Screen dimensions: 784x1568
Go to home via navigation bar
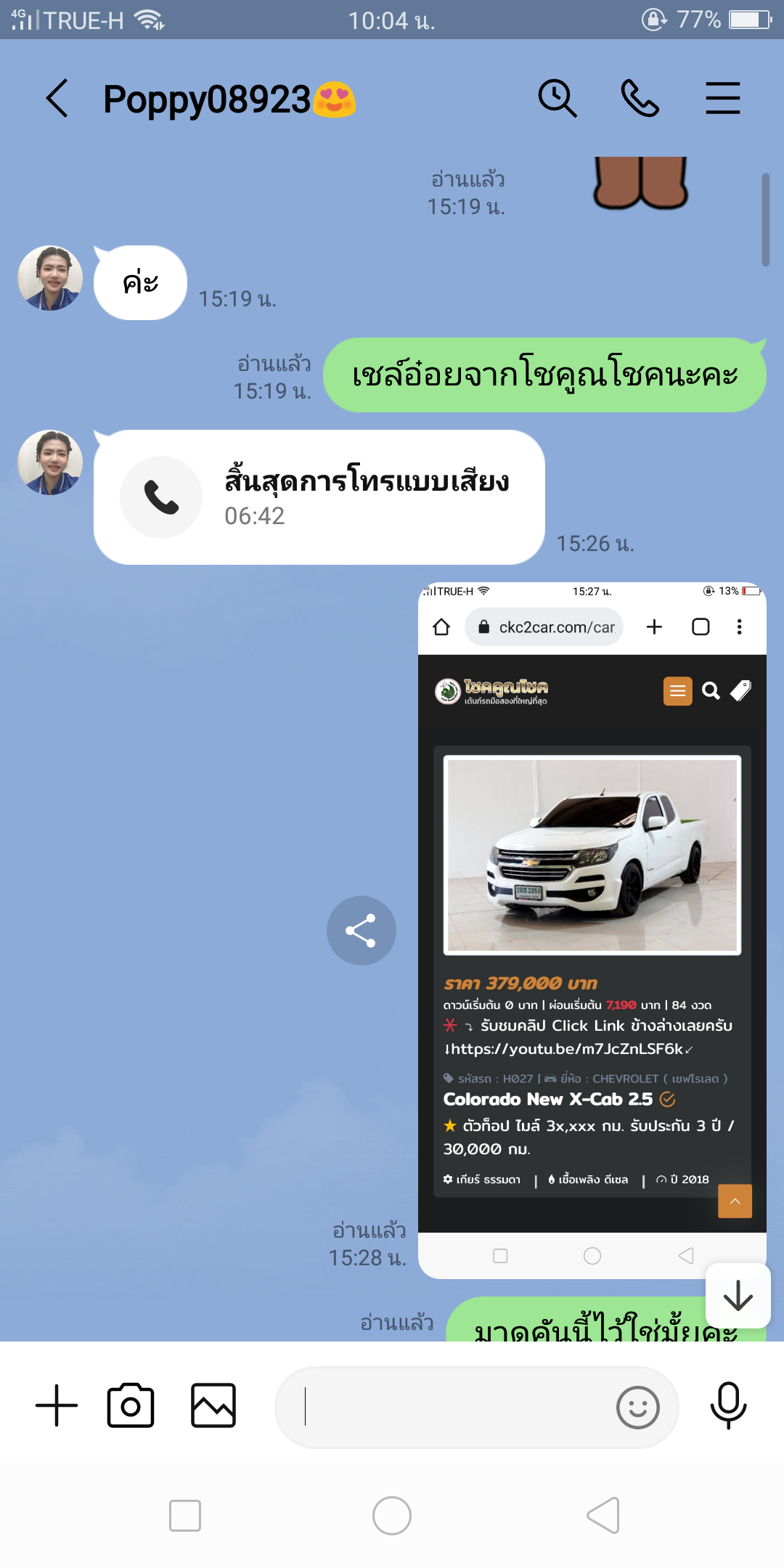click(x=392, y=1516)
